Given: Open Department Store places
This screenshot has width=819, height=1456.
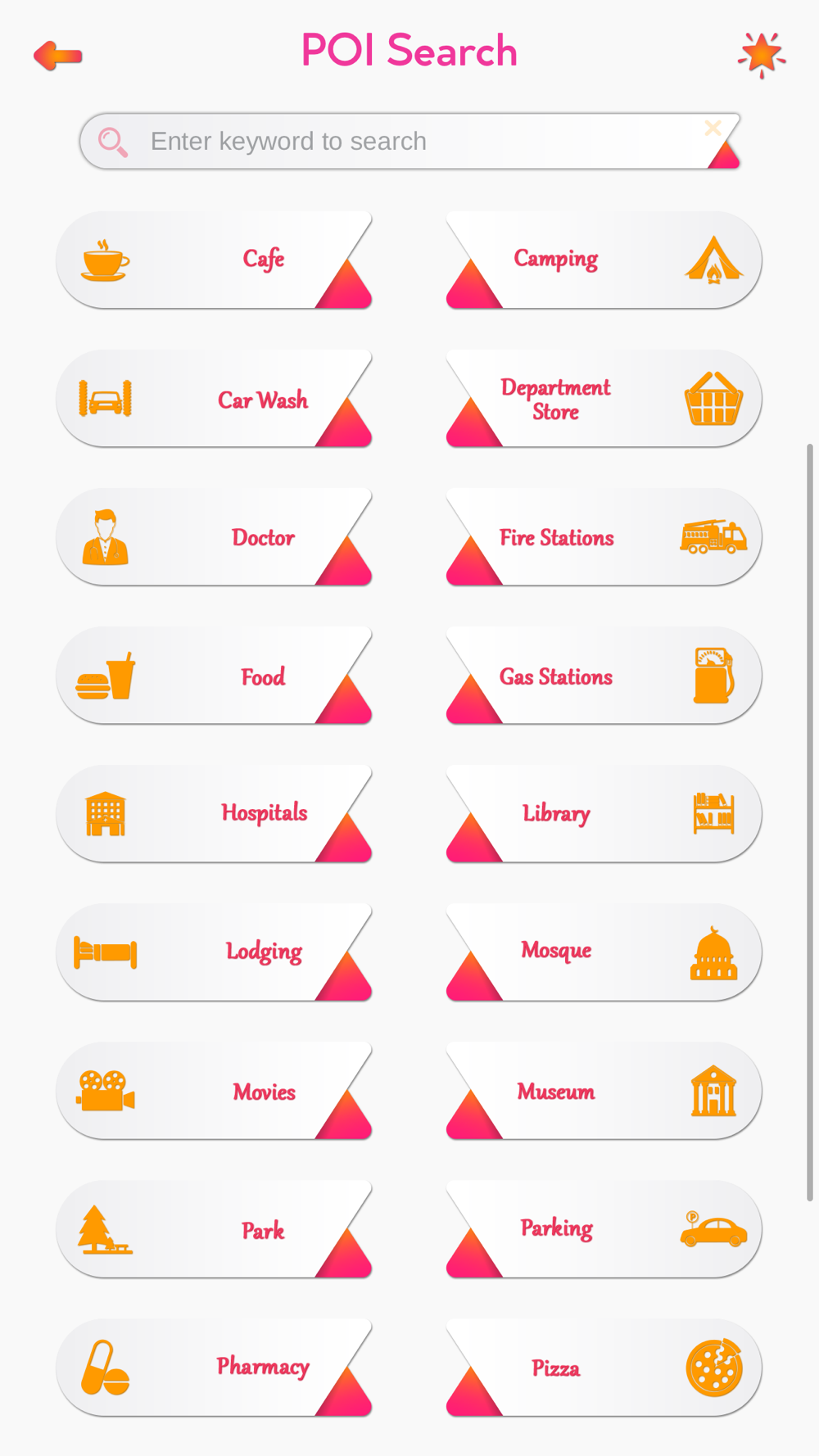Looking at the screenshot, I should [604, 399].
